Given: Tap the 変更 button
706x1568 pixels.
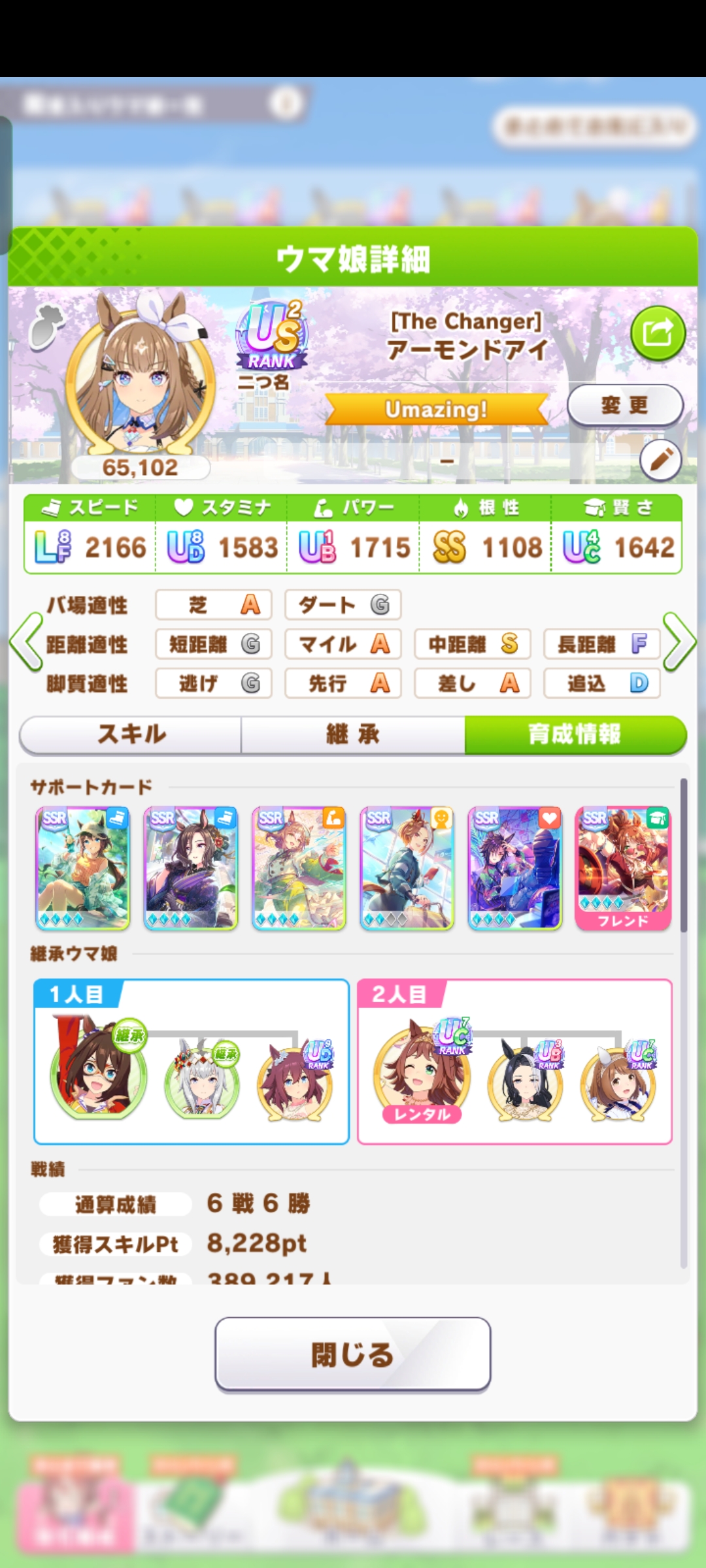Looking at the screenshot, I should click(x=625, y=405).
